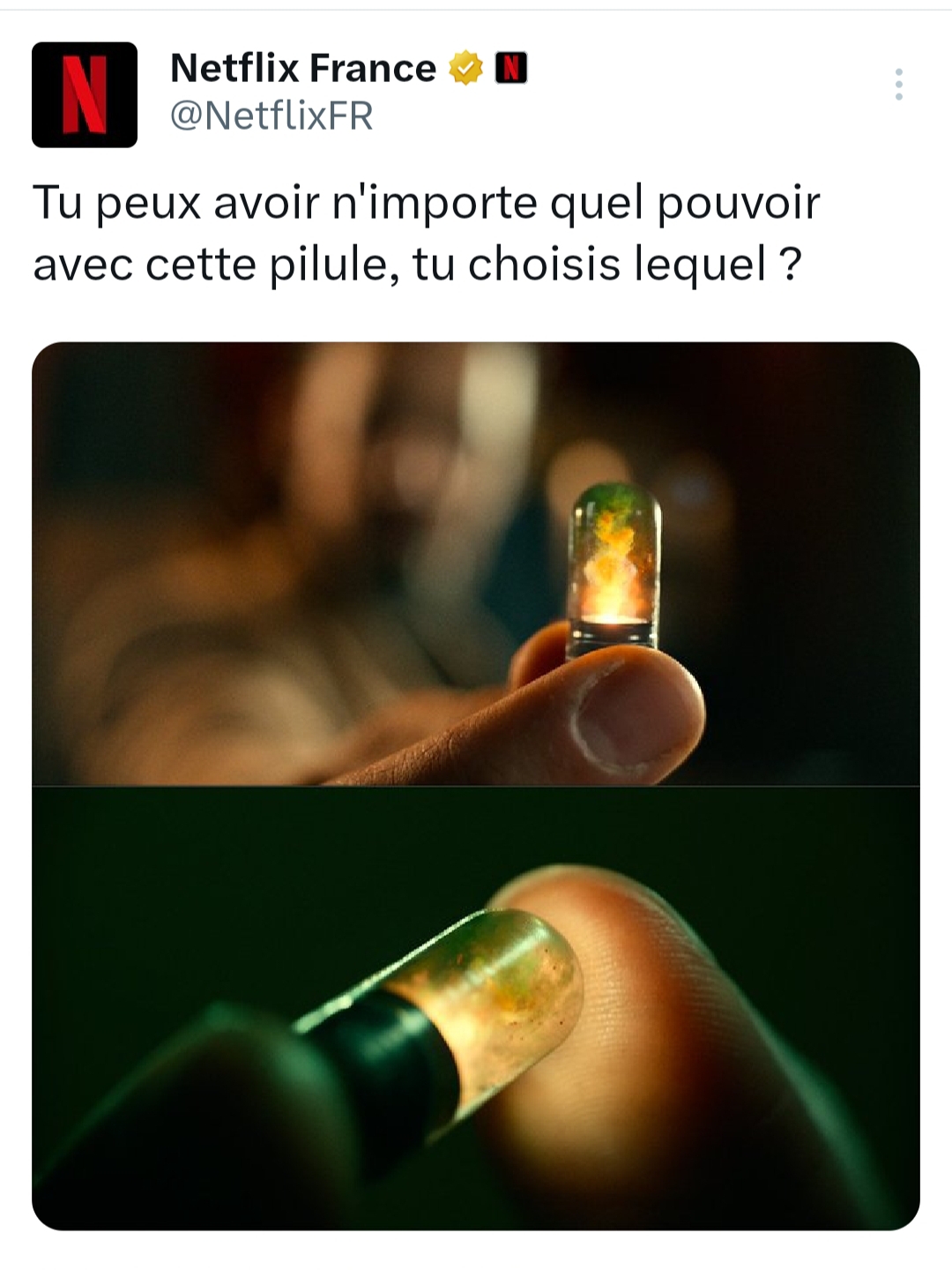Open the Netflix France account name

(x=302, y=68)
